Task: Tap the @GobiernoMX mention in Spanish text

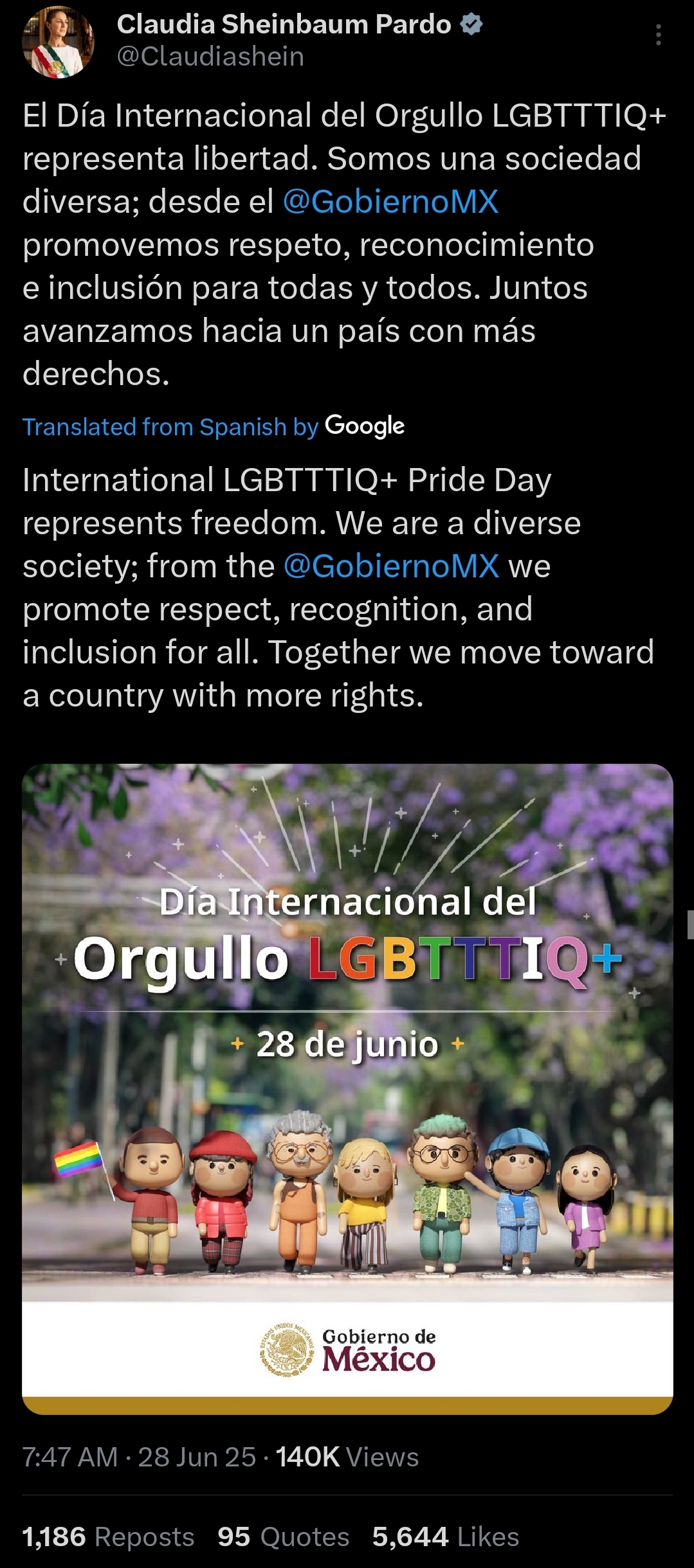Action: (x=390, y=201)
